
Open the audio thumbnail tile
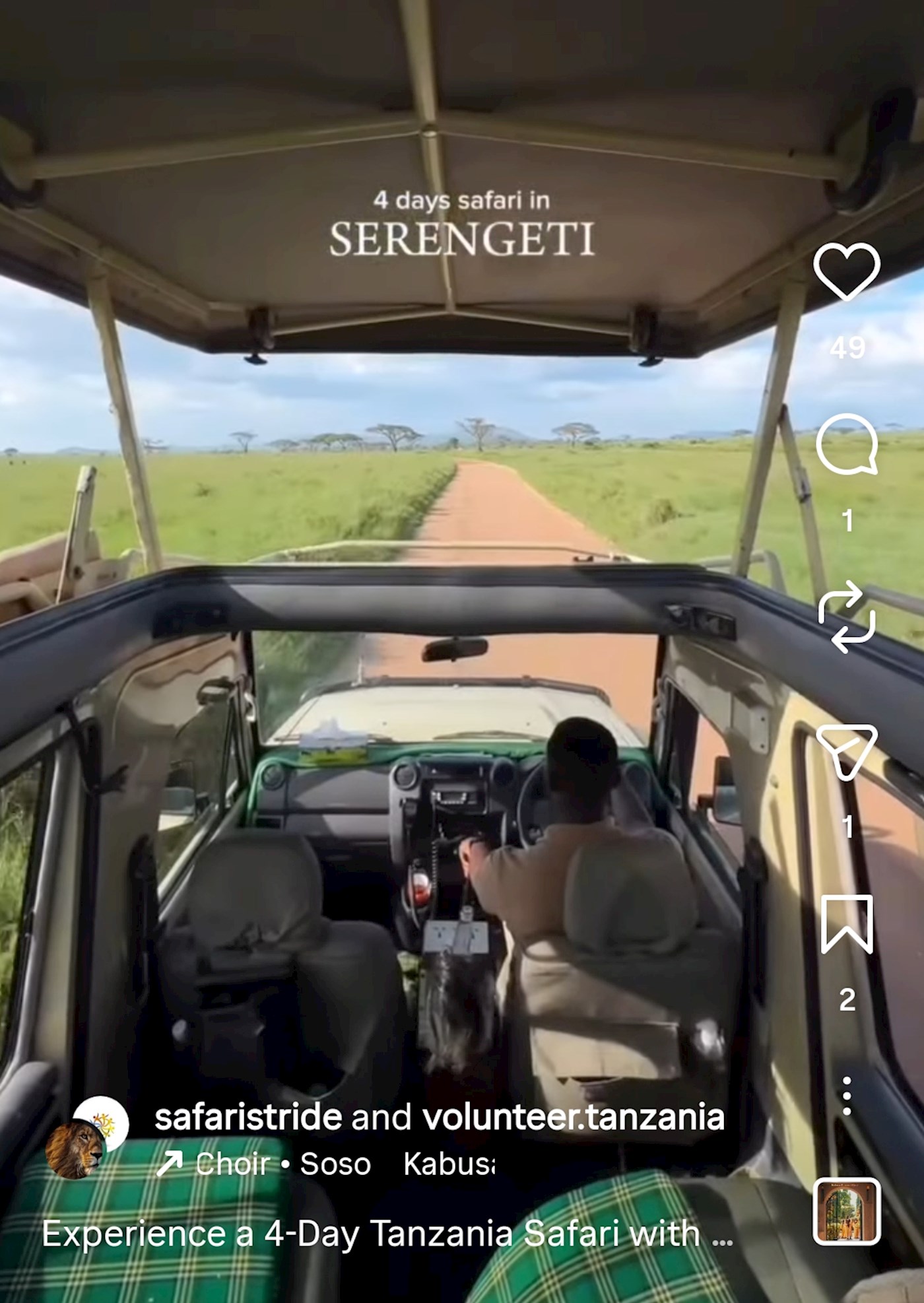(847, 1212)
